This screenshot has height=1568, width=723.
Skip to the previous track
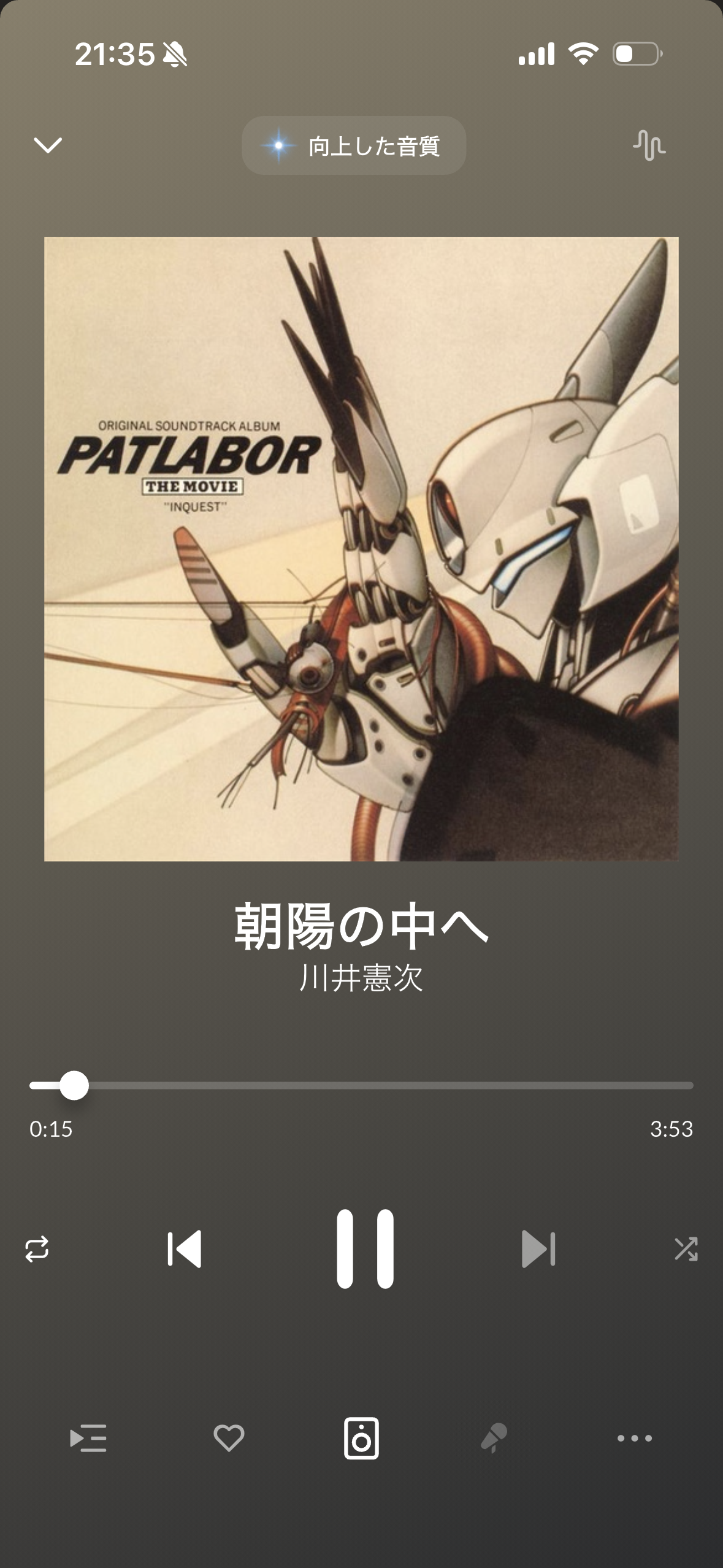(x=185, y=1248)
